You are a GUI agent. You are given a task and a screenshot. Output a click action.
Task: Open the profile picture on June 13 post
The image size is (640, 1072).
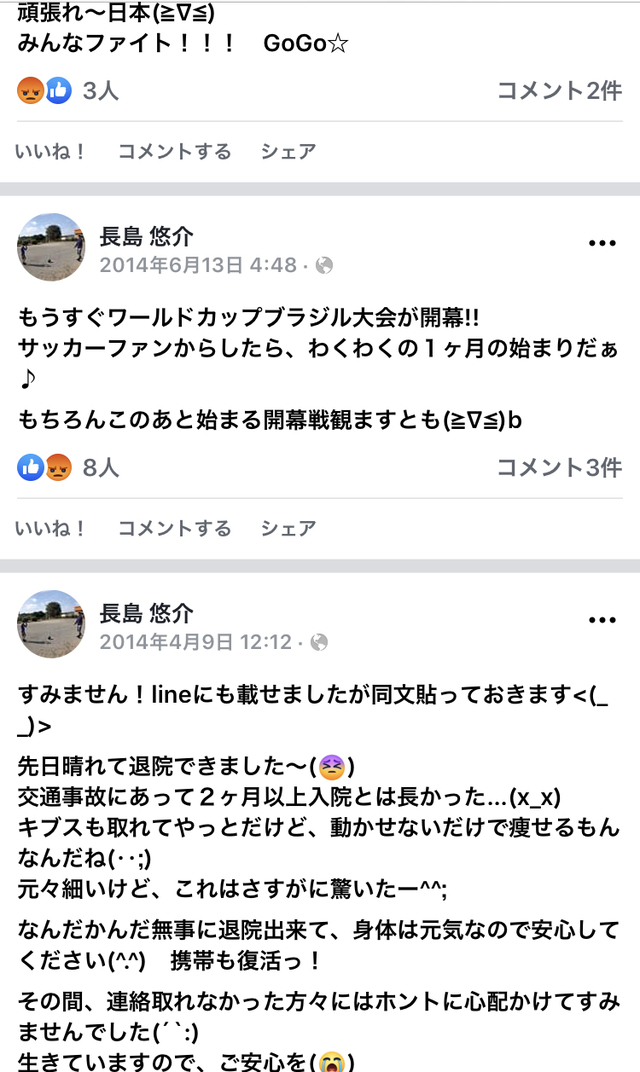[51, 247]
